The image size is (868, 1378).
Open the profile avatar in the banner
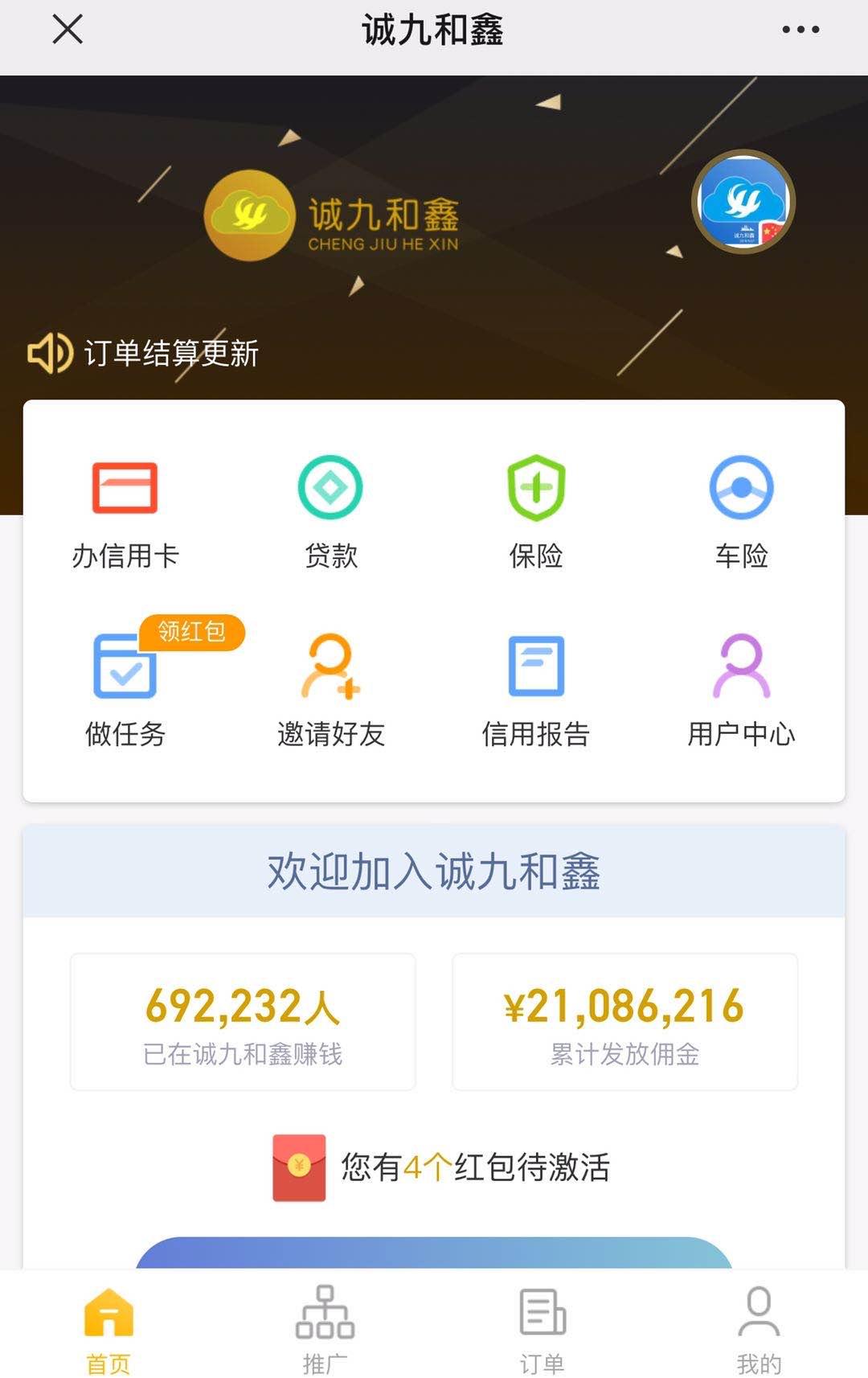tap(743, 202)
